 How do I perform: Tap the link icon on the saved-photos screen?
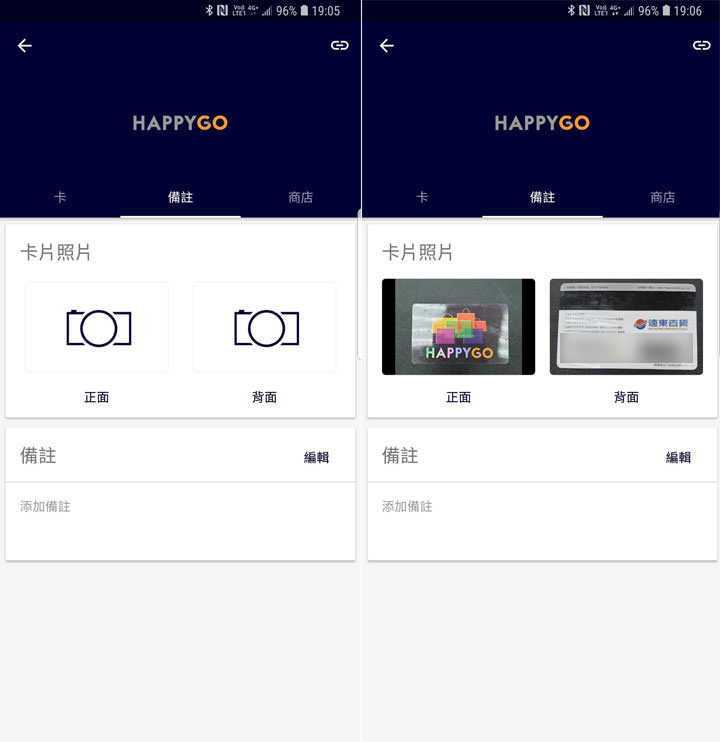tap(702, 46)
